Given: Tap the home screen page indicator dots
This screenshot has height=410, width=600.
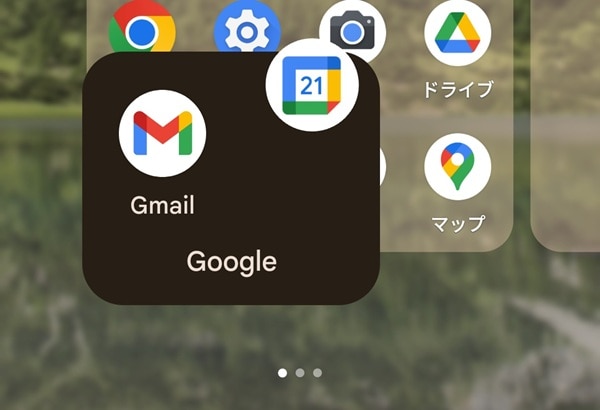Looking at the screenshot, I should click(x=299, y=373).
